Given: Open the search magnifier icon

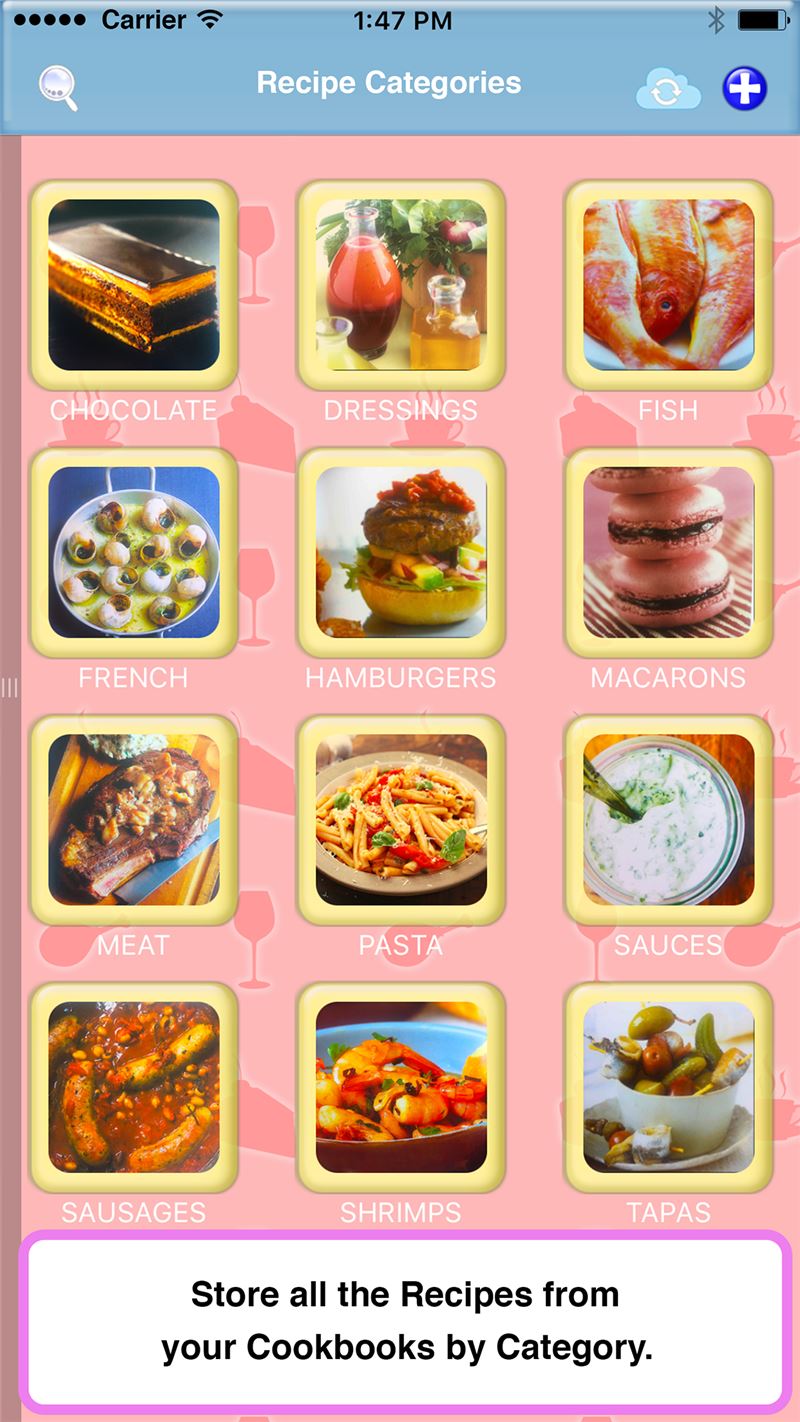Looking at the screenshot, I should tap(58, 88).
